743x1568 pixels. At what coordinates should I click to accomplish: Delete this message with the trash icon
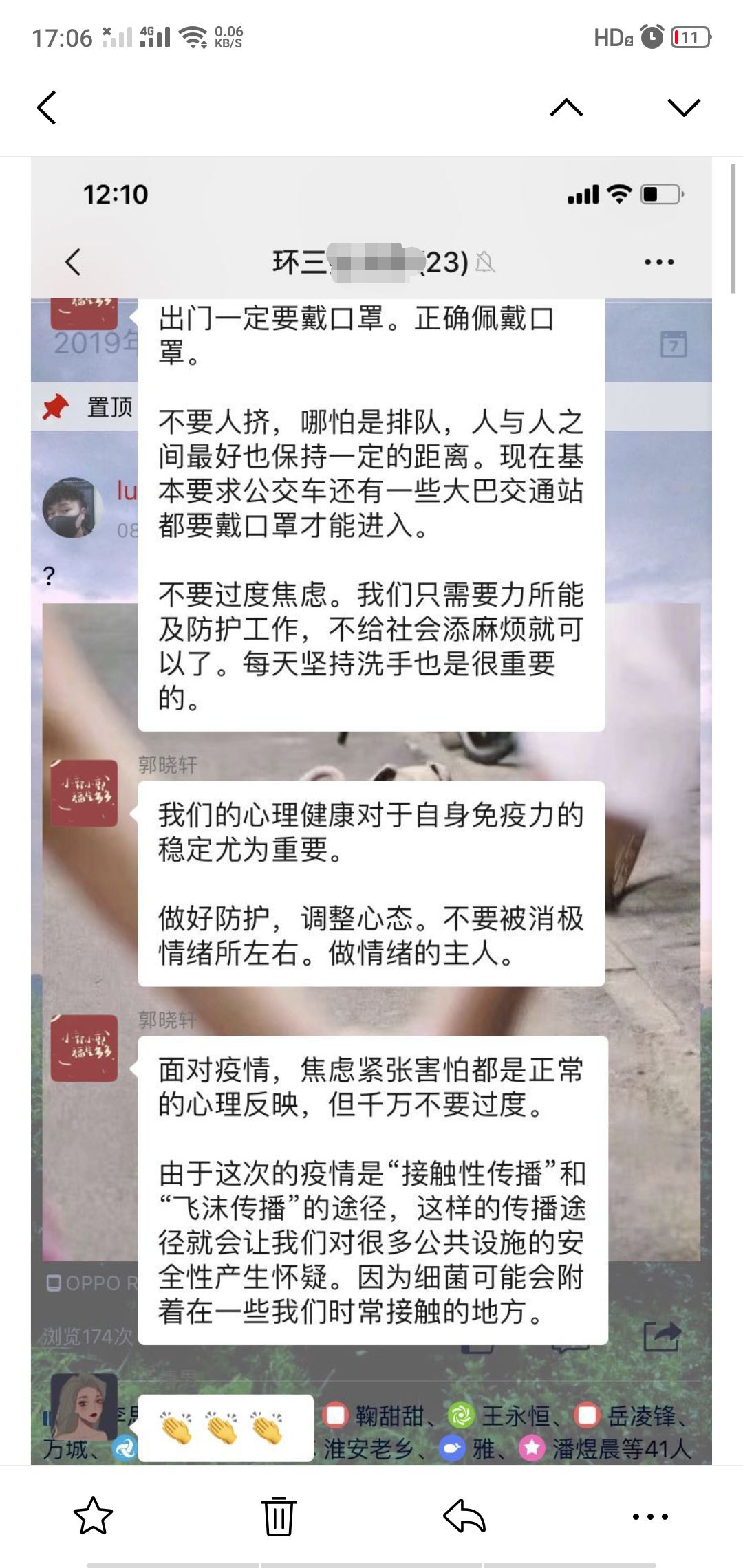point(279,1516)
